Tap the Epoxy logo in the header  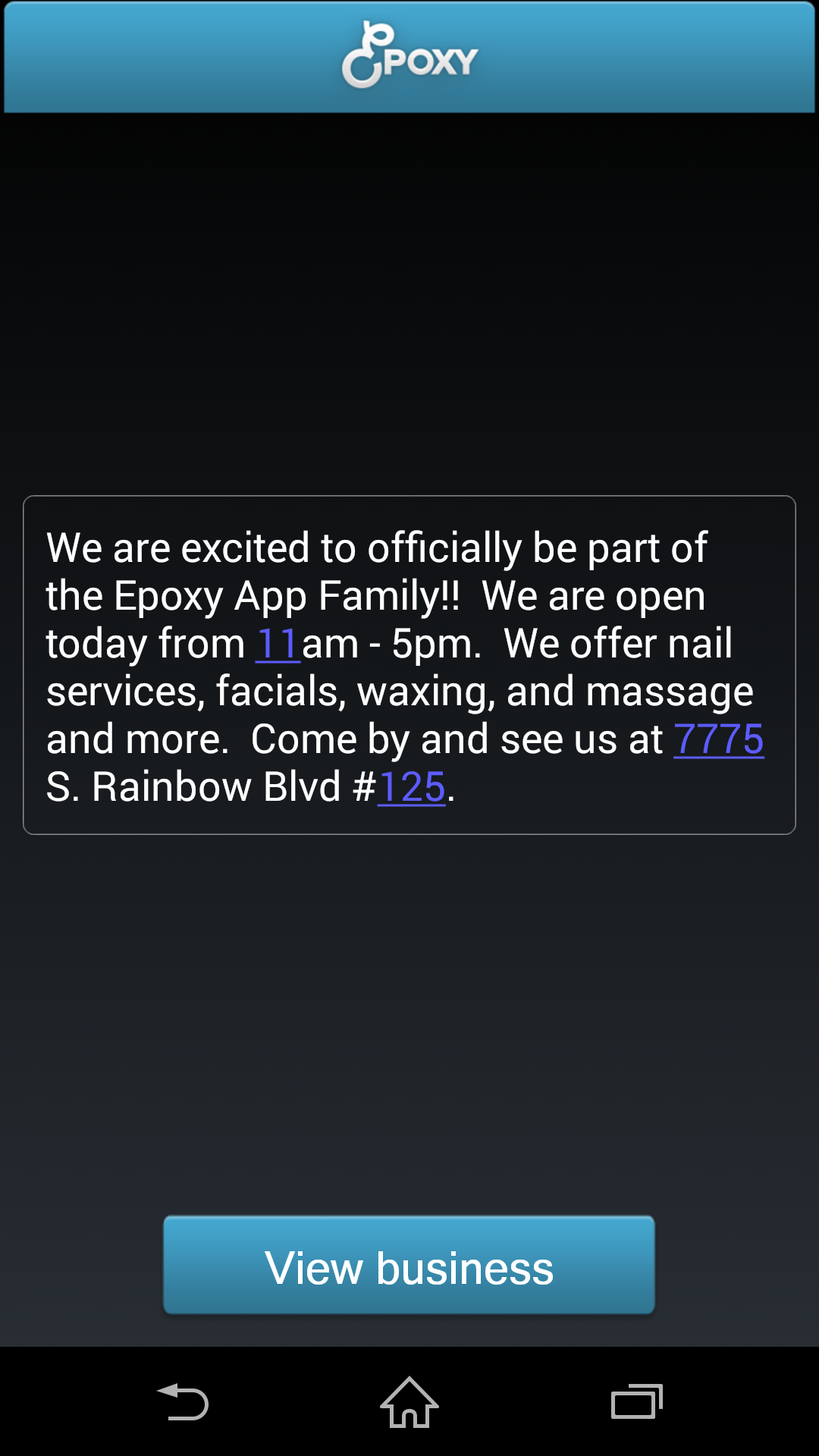point(409,57)
